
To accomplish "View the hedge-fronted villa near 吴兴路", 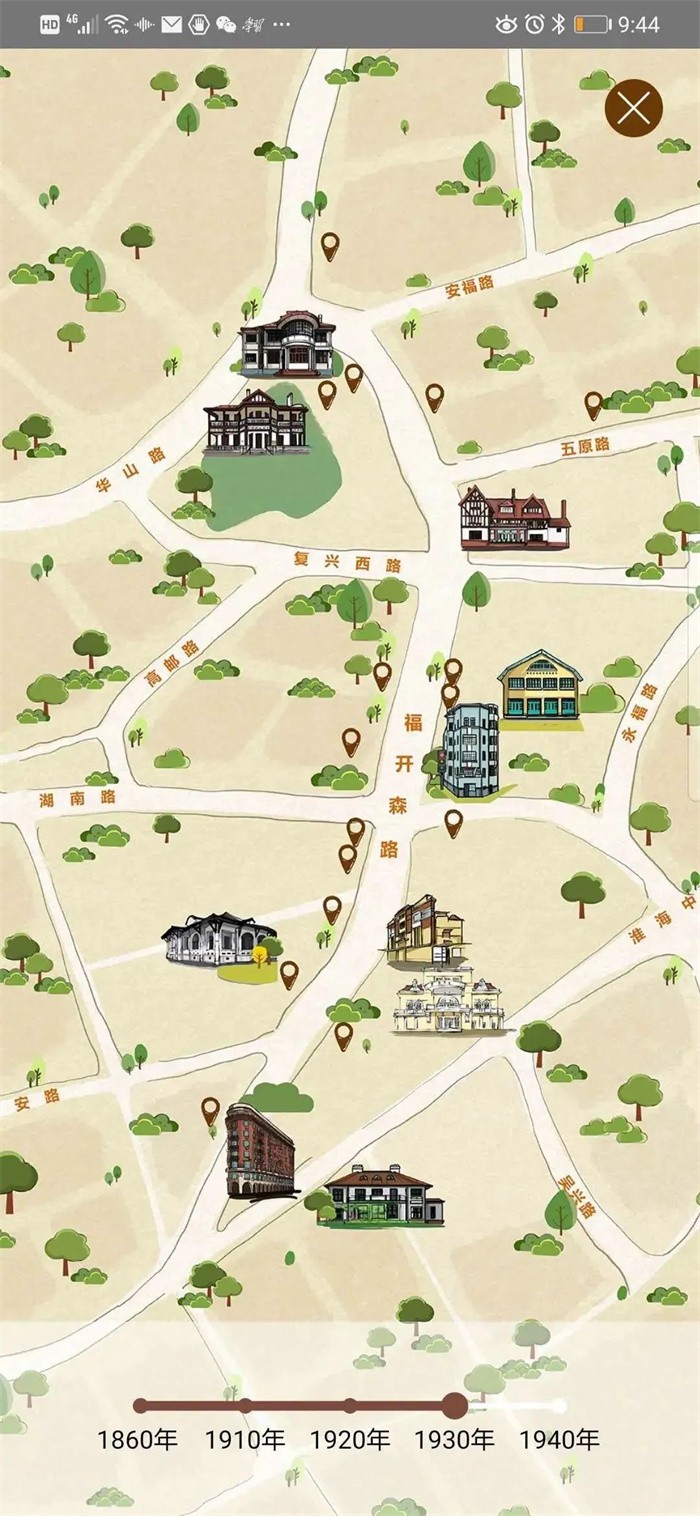I will [385, 1195].
